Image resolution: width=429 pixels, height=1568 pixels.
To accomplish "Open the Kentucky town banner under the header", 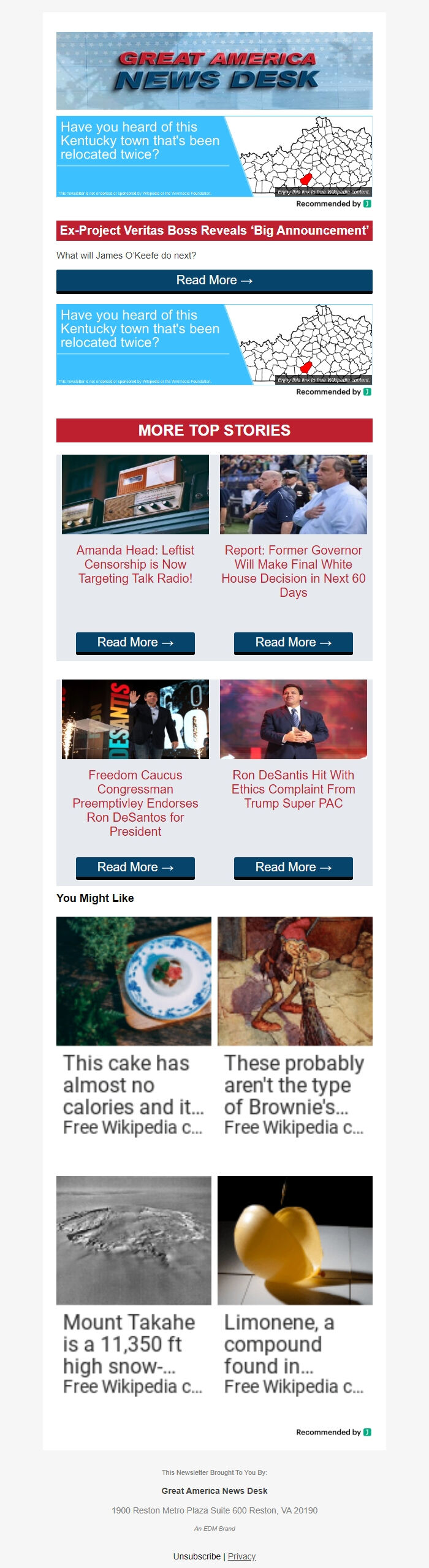I will [214, 156].
